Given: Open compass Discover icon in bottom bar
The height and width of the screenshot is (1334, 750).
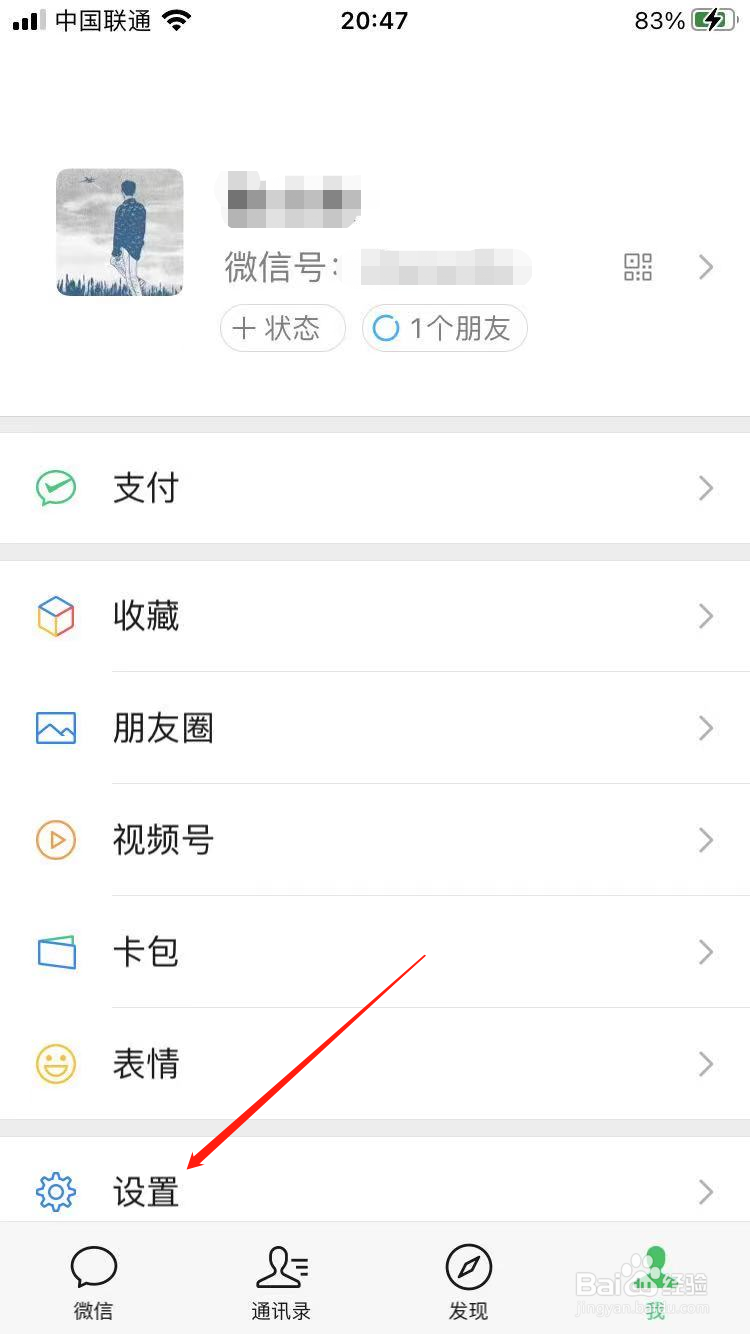Looking at the screenshot, I should click(468, 1263).
